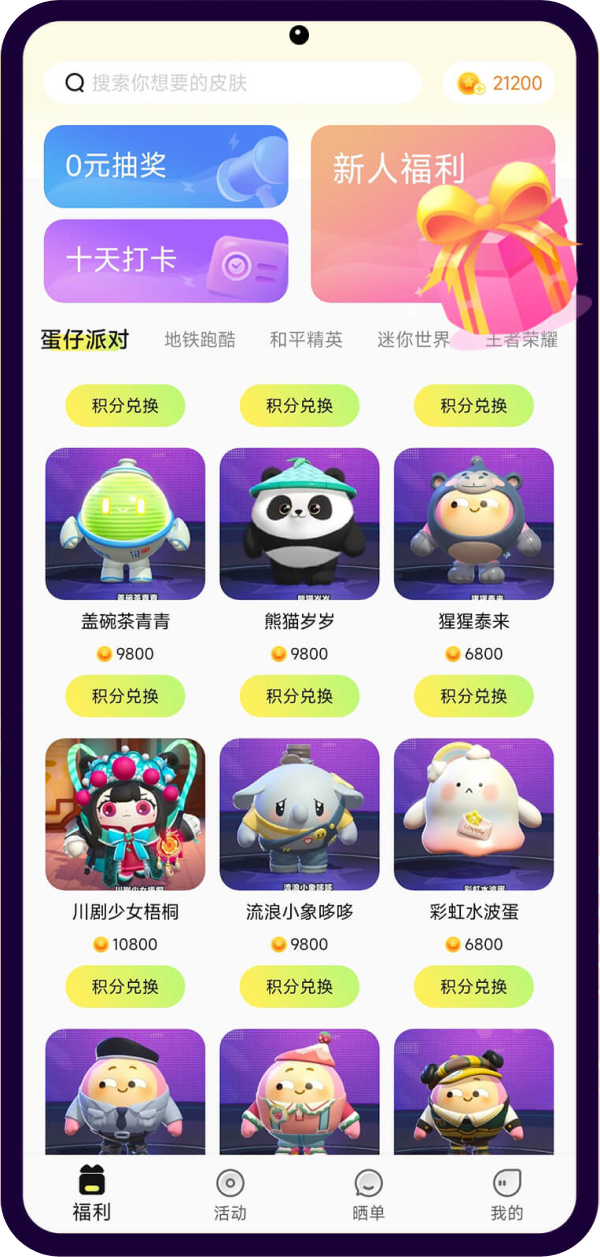The height and width of the screenshot is (1257, 600).
Task: Switch to the 地铁跑酷 tab
Action: pos(200,340)
